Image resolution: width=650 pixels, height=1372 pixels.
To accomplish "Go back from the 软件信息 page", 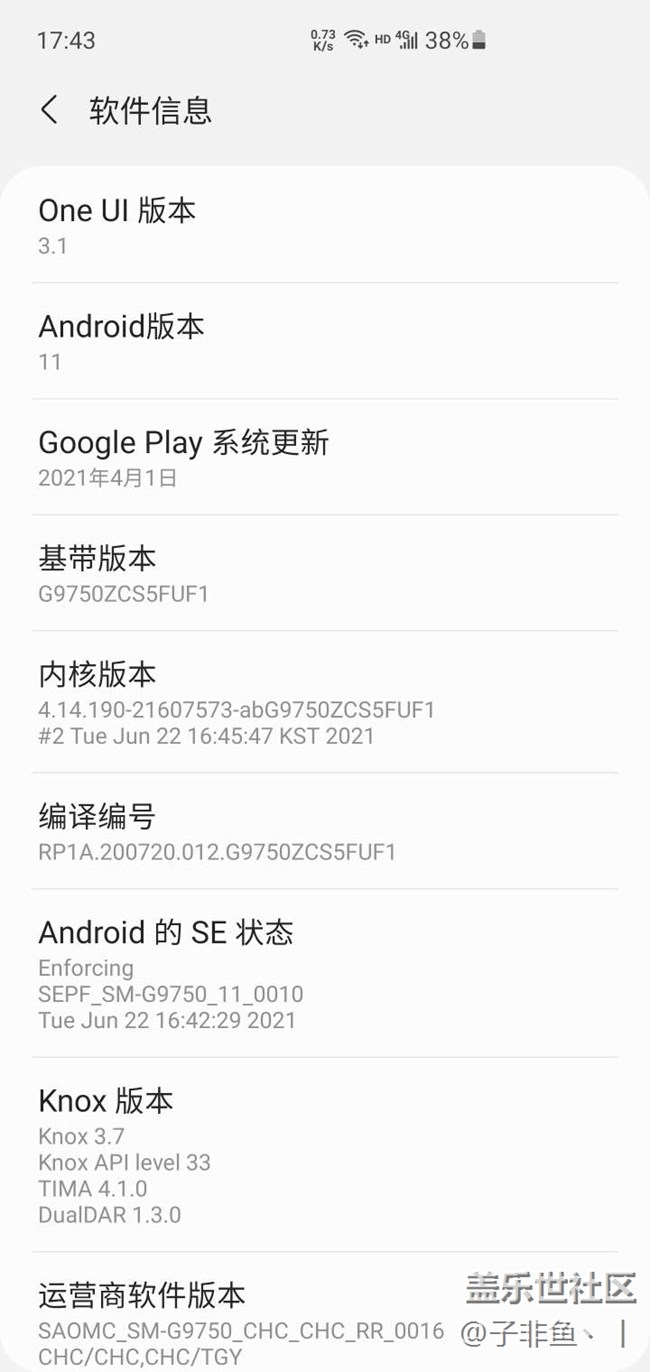I will [49, 109].
